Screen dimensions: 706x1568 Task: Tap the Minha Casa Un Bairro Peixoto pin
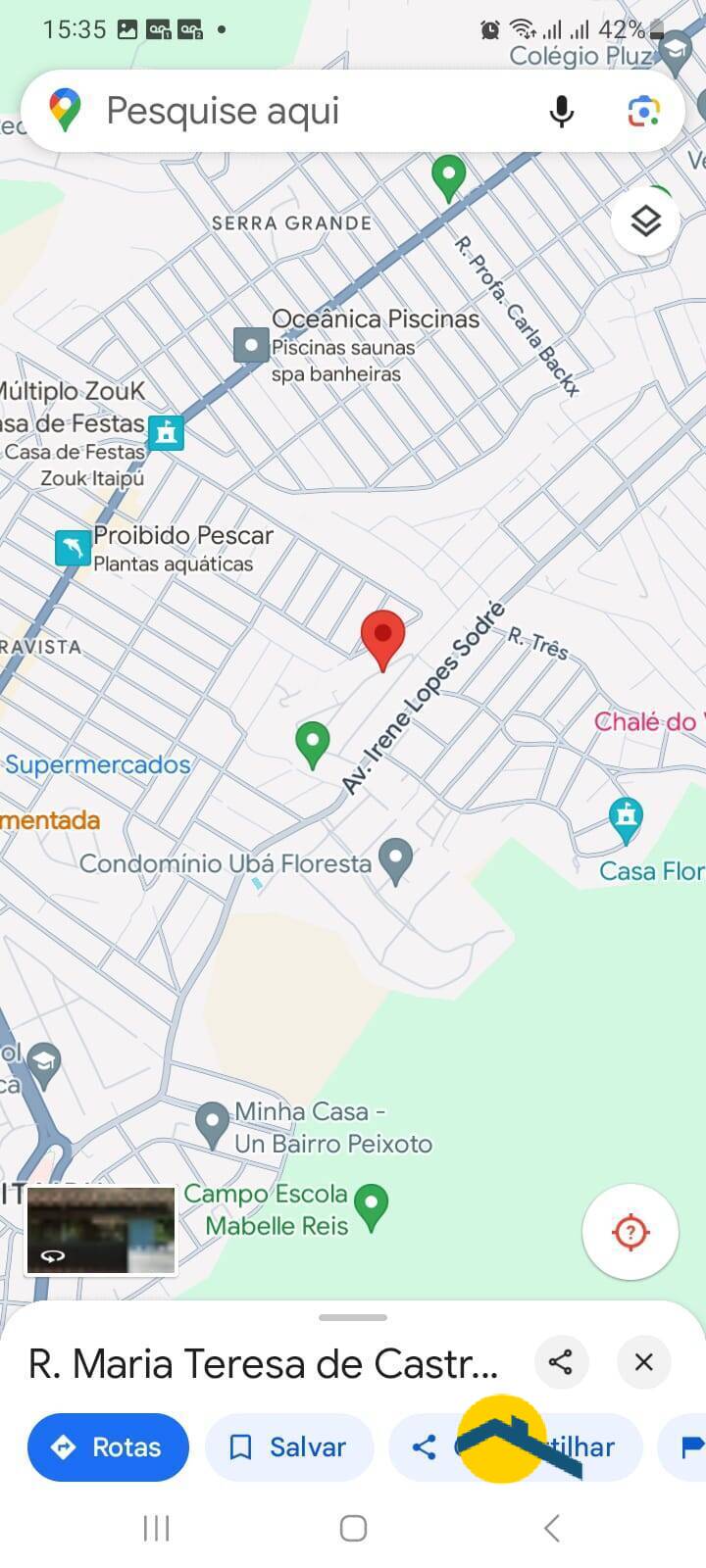212,1124
